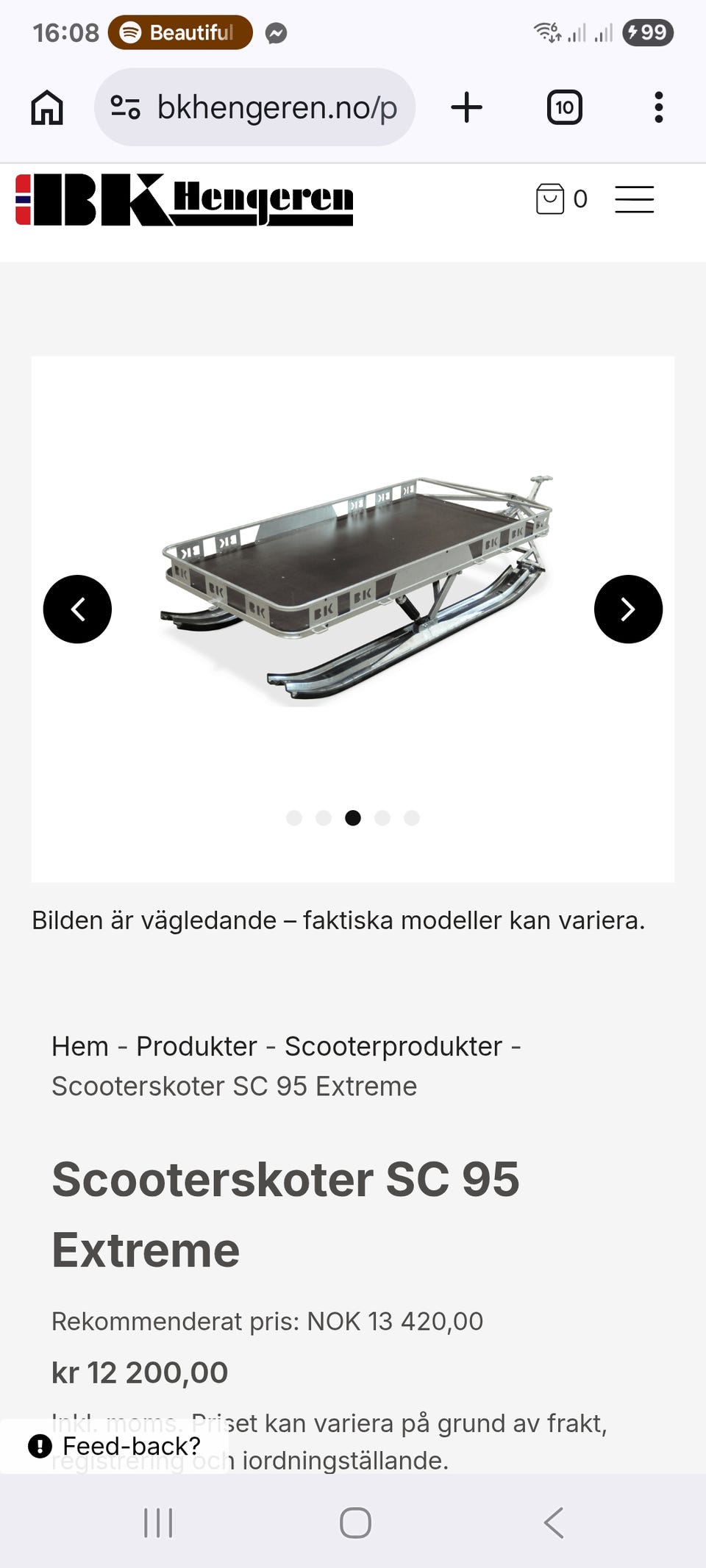Viewport: 706px width, 1568px height.
Task: Open a new browser tab
Action: (466, 107)
